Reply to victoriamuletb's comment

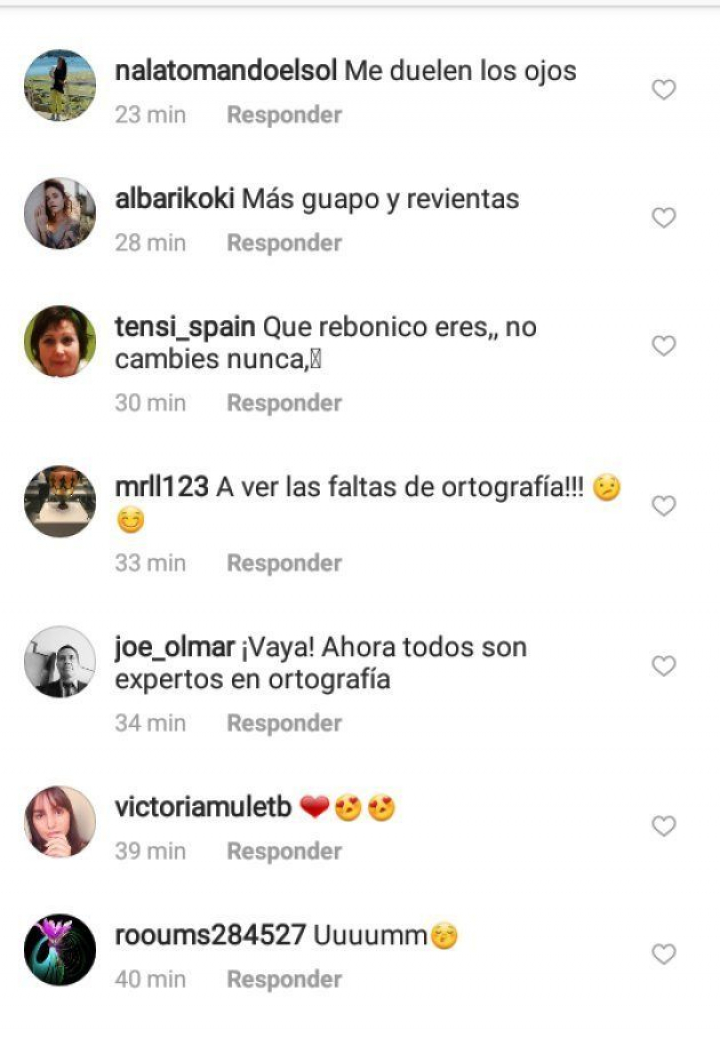pos(284,851)
